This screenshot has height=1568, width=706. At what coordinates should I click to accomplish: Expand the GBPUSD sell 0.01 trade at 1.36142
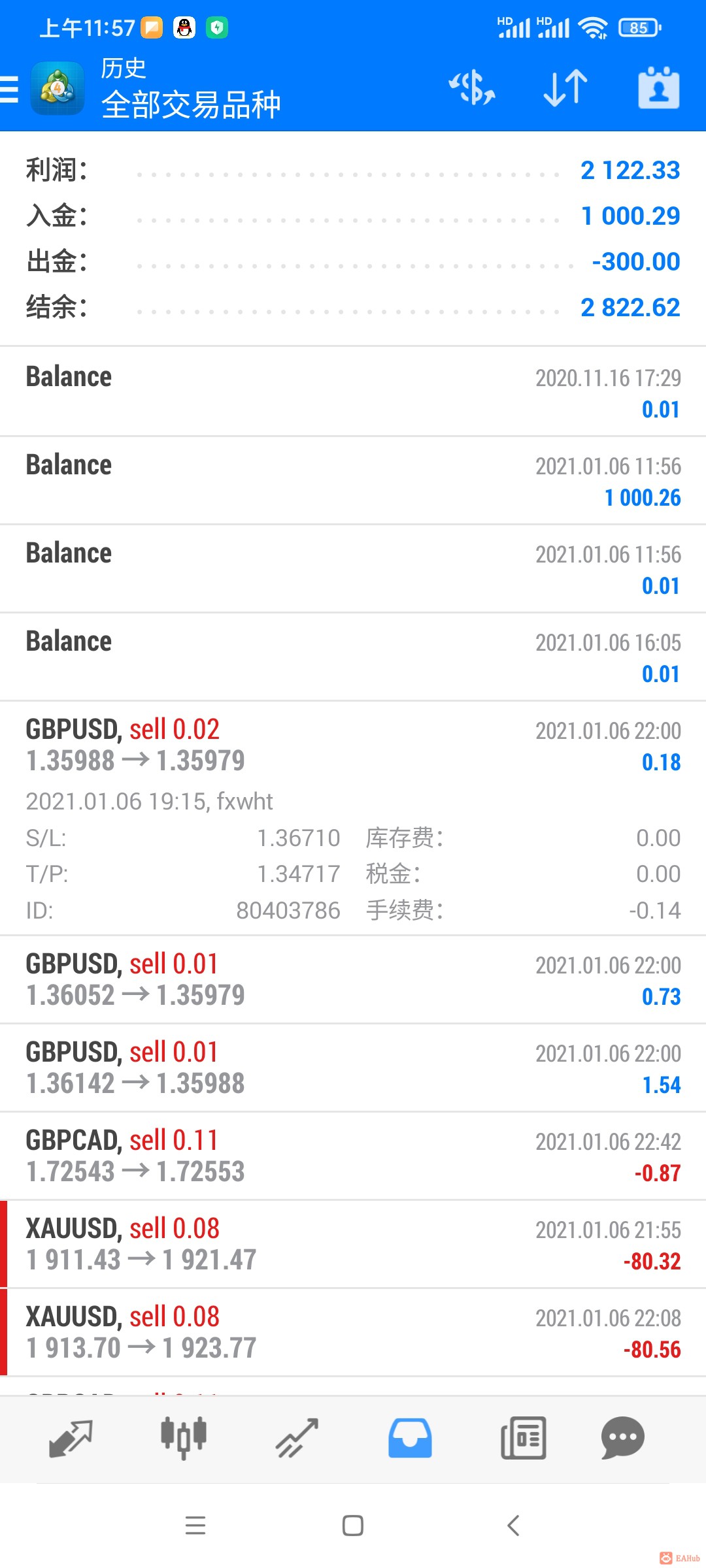coord(353,1068)
